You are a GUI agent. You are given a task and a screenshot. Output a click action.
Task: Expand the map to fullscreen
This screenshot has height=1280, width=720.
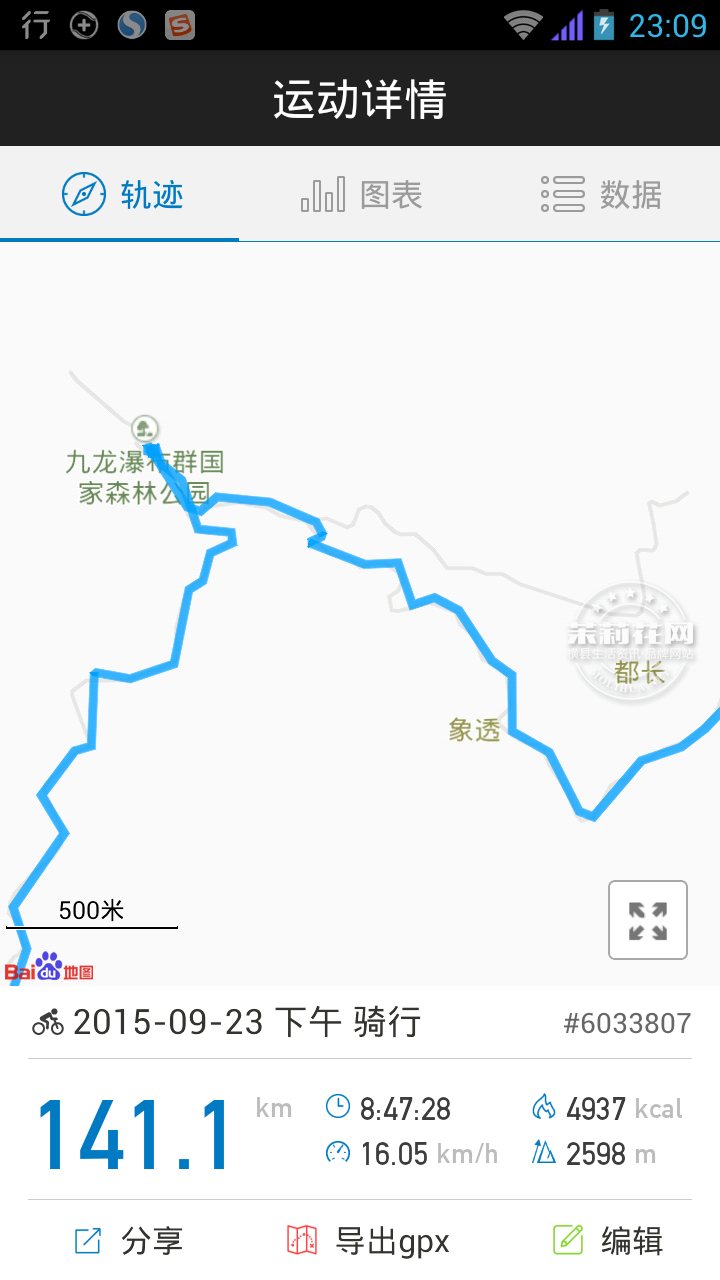coord(647,920)
